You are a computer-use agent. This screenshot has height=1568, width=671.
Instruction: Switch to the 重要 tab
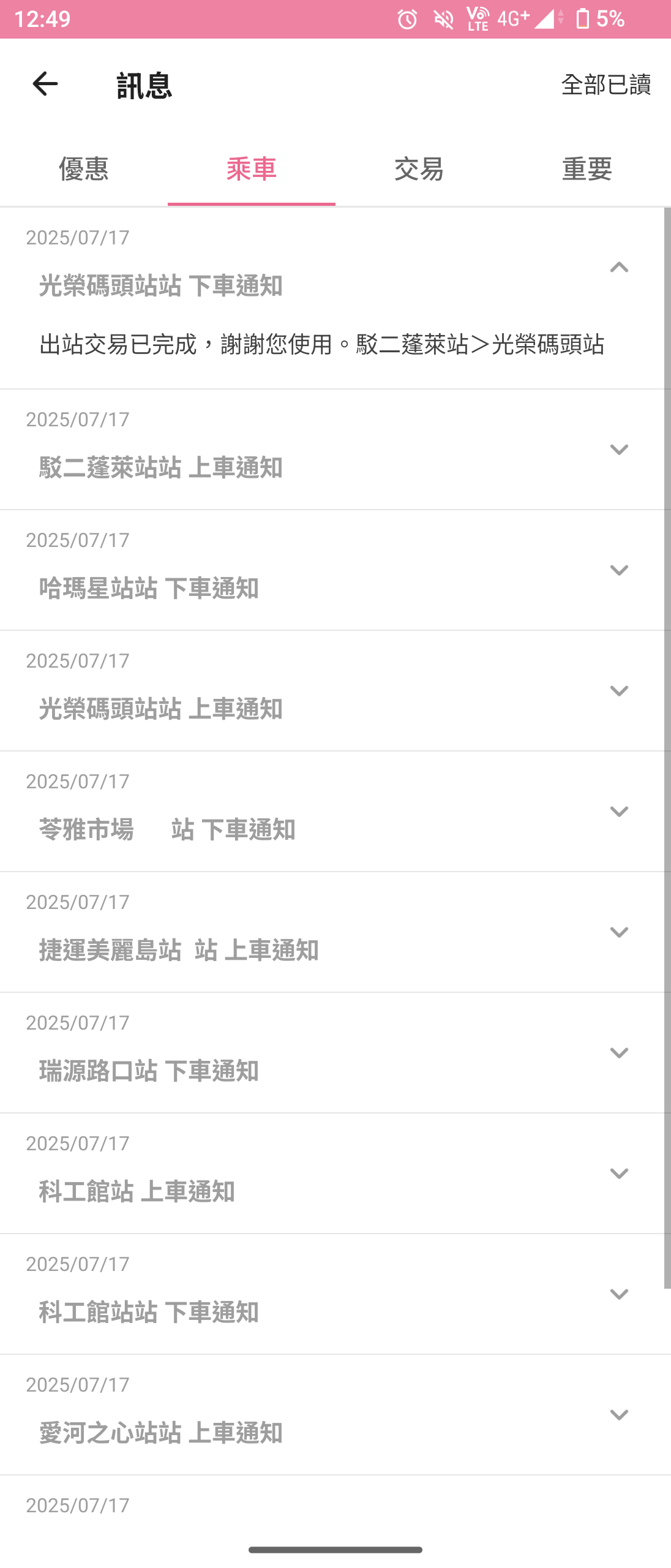tap(587, 169)
